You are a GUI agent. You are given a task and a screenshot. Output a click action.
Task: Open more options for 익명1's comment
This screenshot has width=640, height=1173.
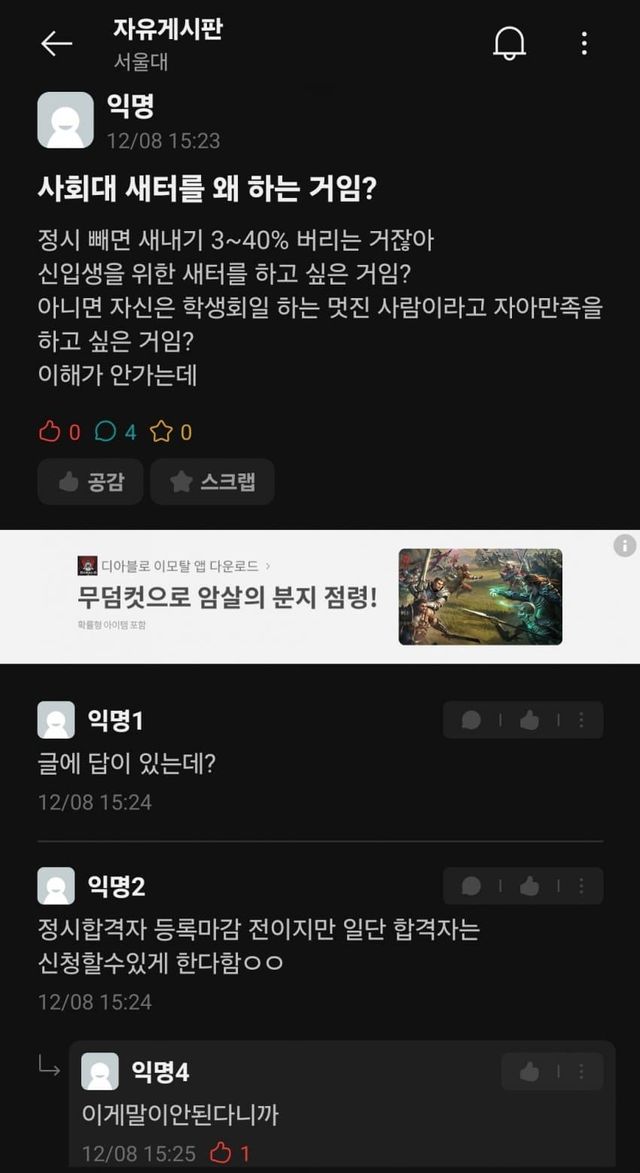pos(582,720)
